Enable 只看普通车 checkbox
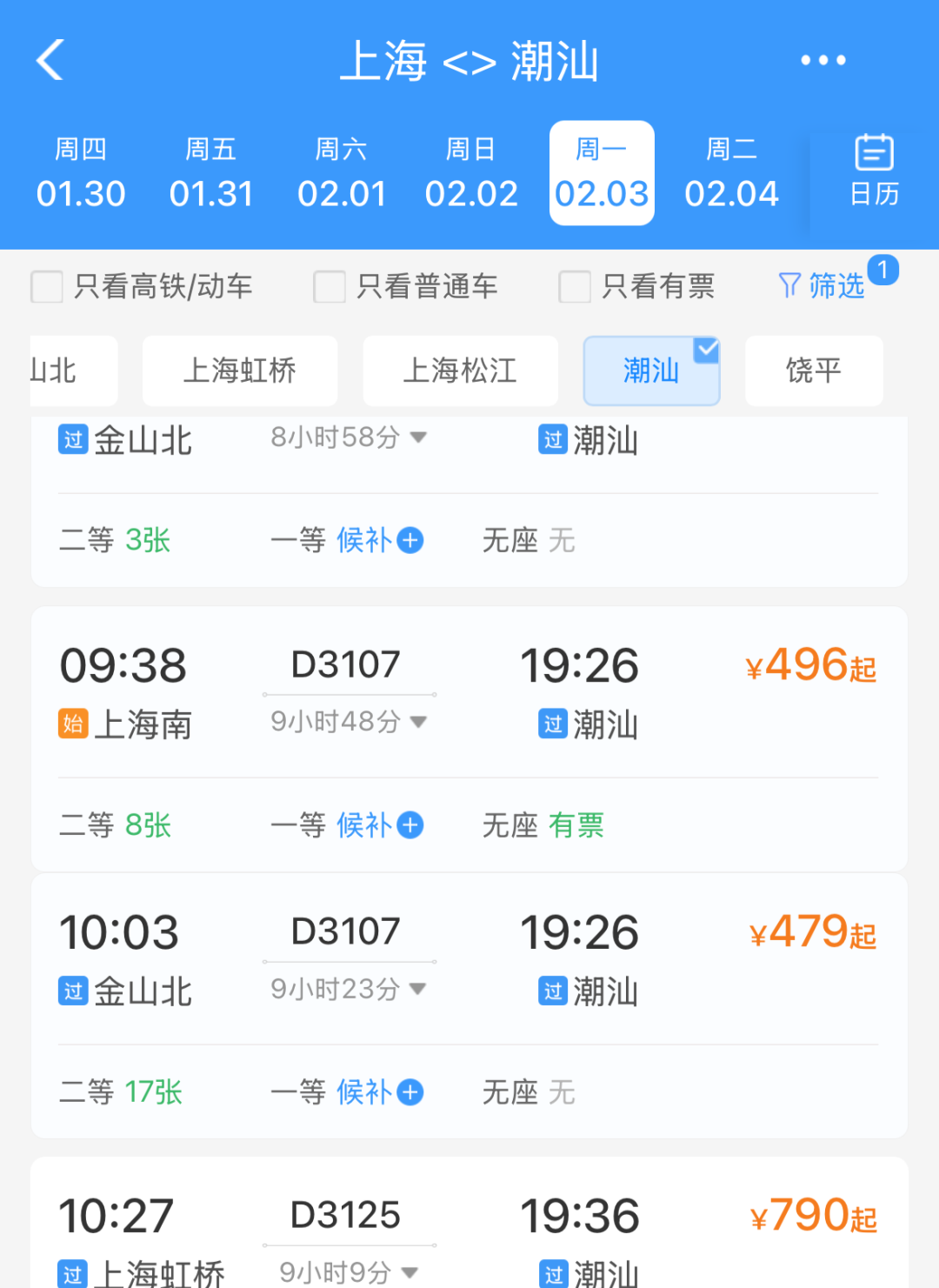This screenshot has width=939, height=1288. pyautogui.click(x=406, y=286)
